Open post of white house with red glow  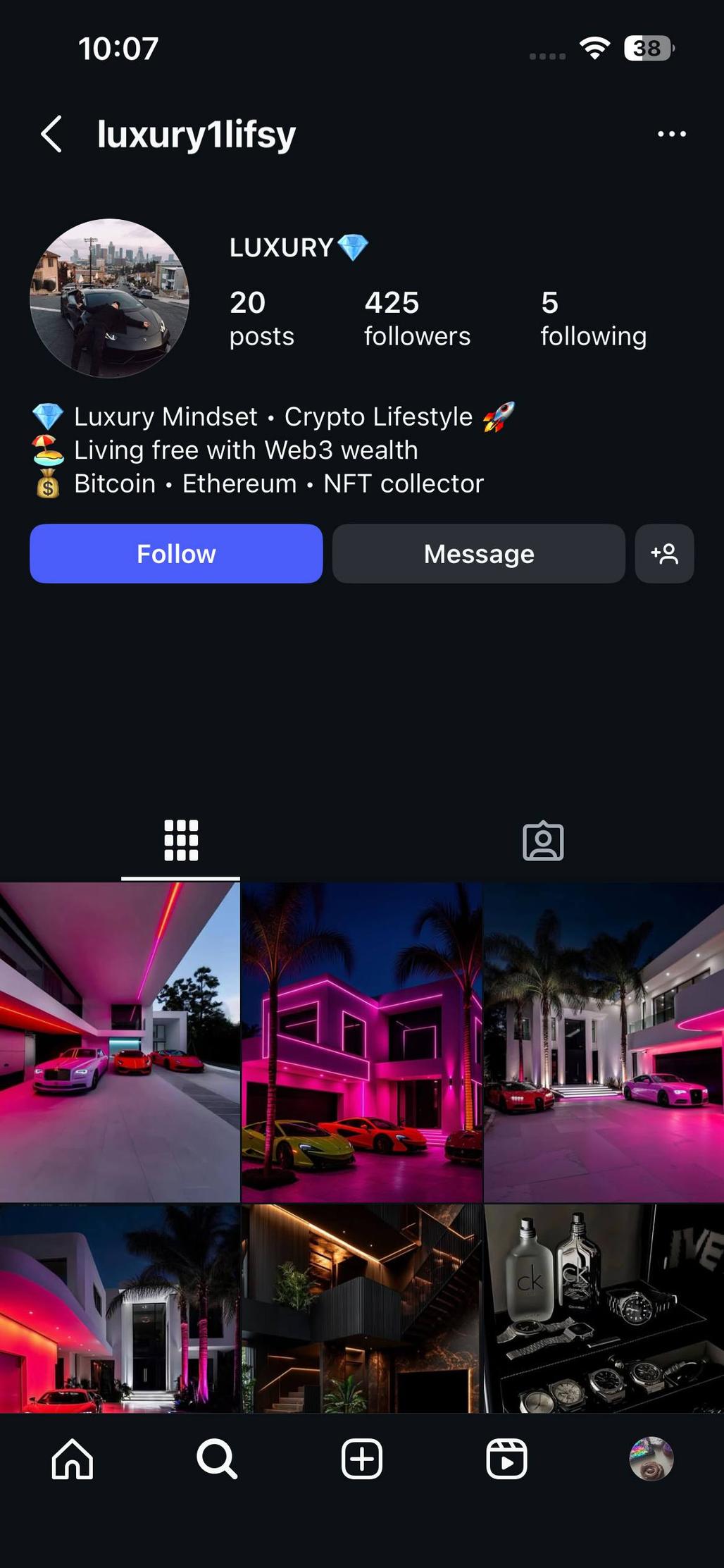tap(120, 1308)
